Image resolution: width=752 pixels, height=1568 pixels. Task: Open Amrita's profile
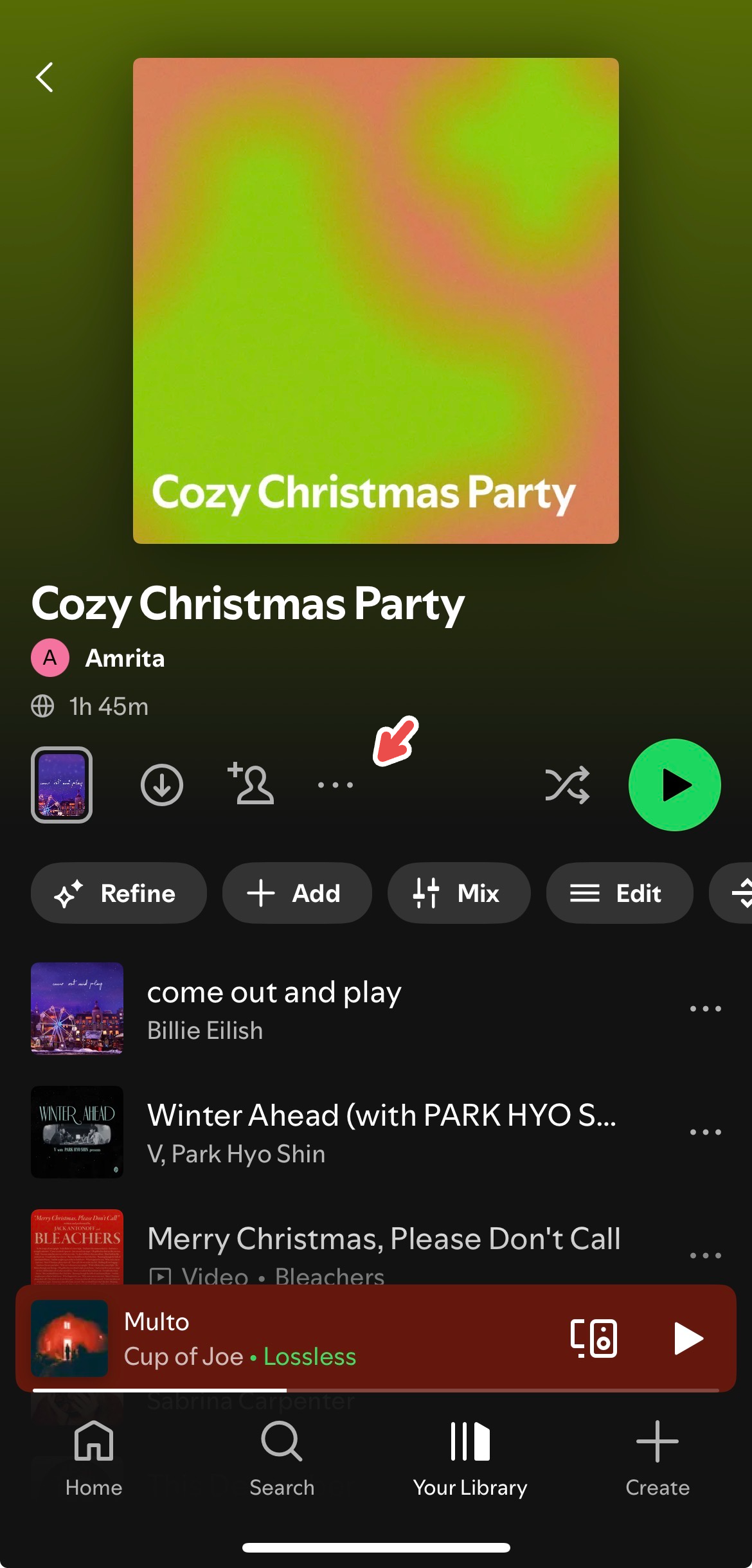pyautogui.click(x=124, y=658)
